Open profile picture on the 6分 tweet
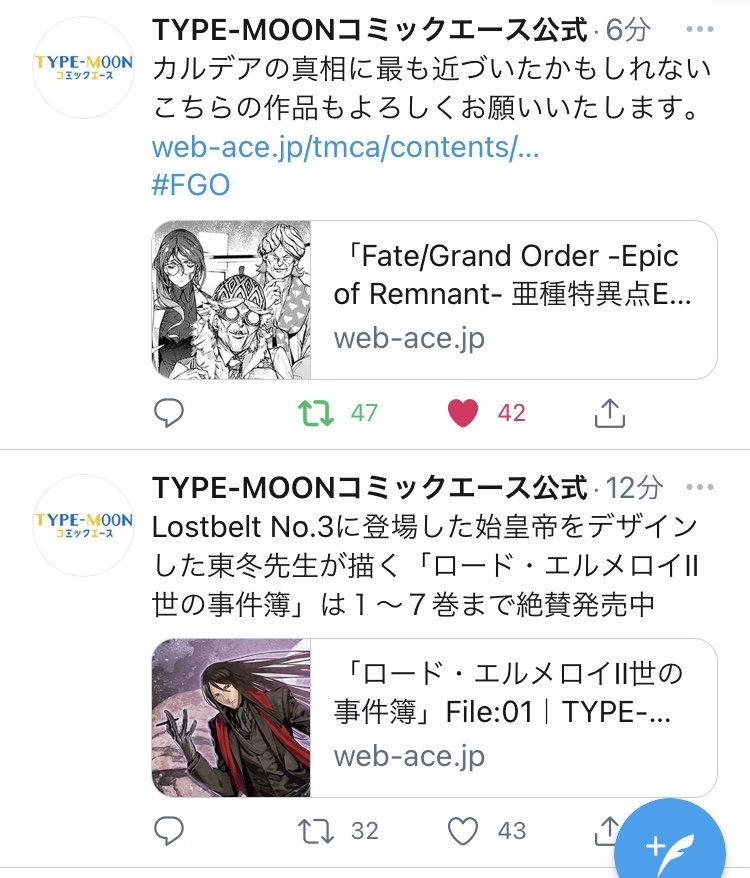Screen dimensions: 750x878 [83, 68]
